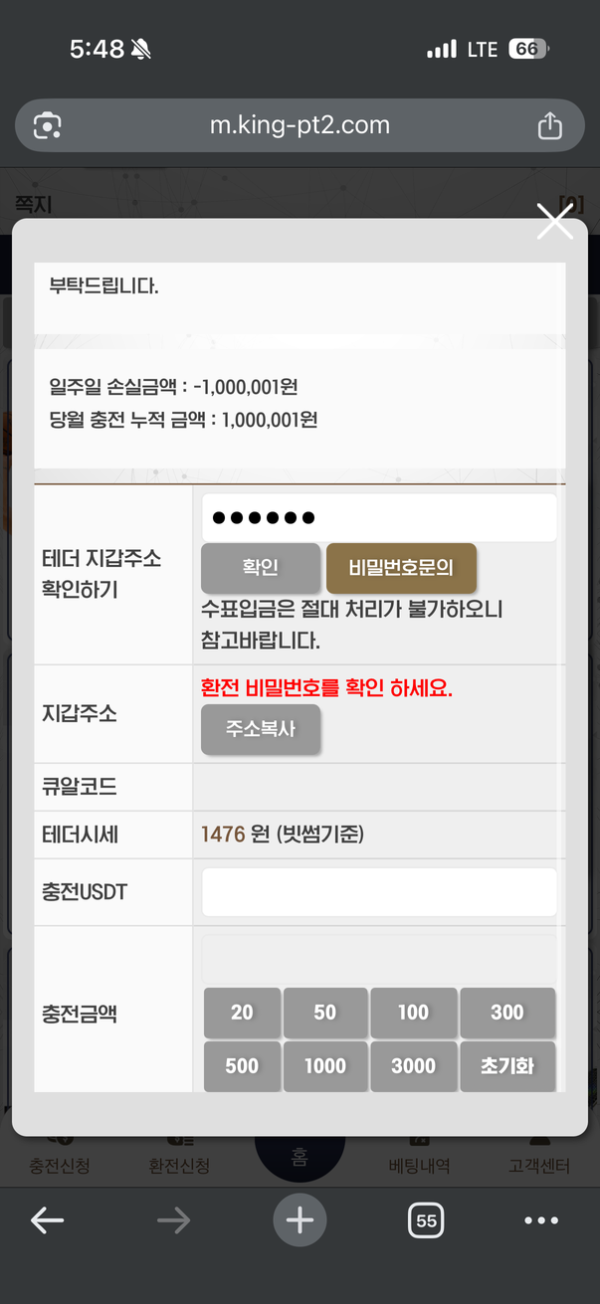Image resolution: width=600 pixels, height=1304 pixels.
Task: Tap the wallet password input field
Action: [379, 518]
